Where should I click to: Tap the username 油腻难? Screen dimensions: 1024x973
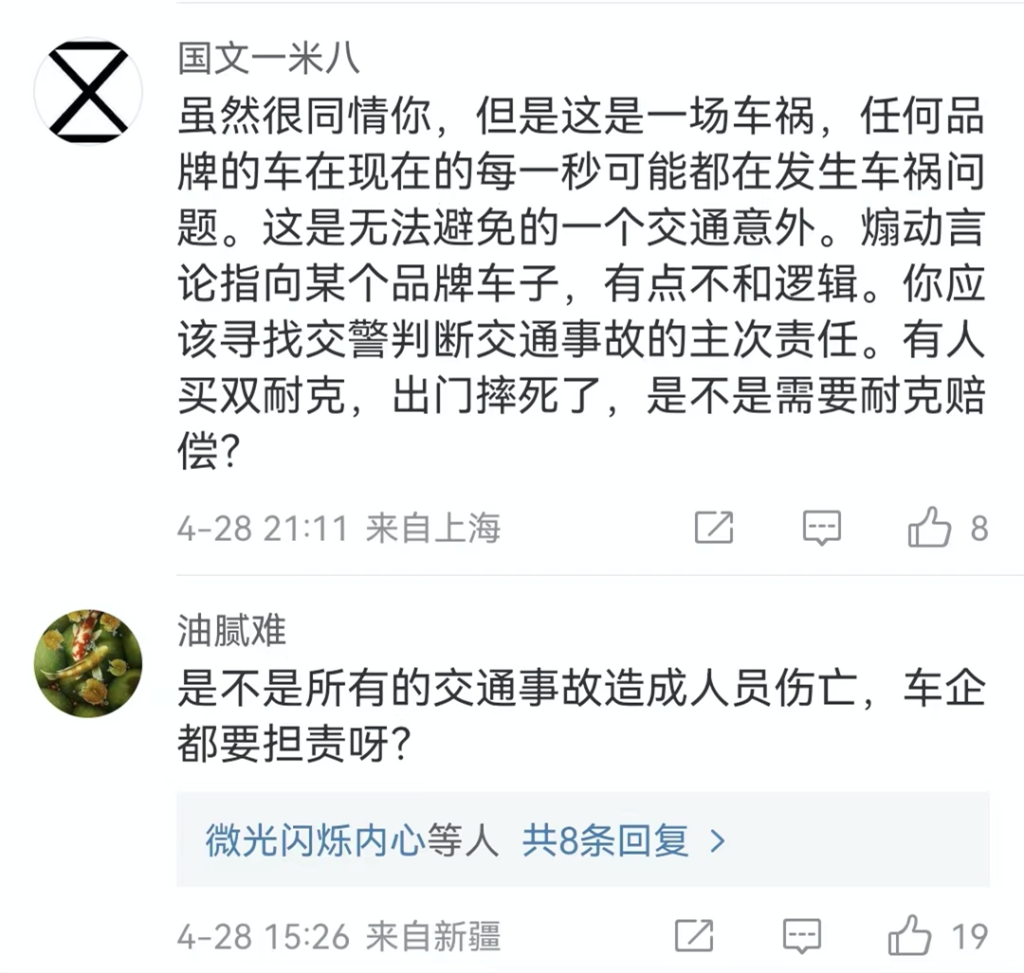[232, 631]
